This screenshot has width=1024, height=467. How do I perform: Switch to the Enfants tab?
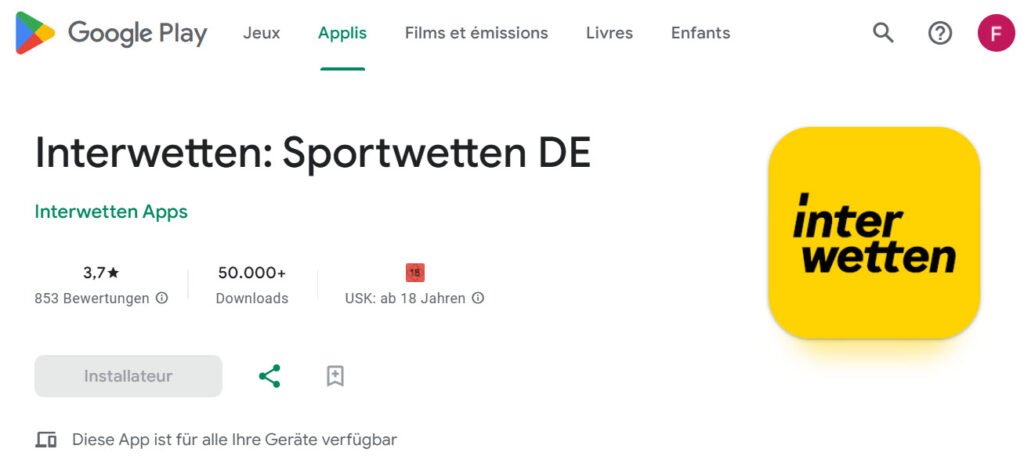pyautogui.click(x=700, y=33)
